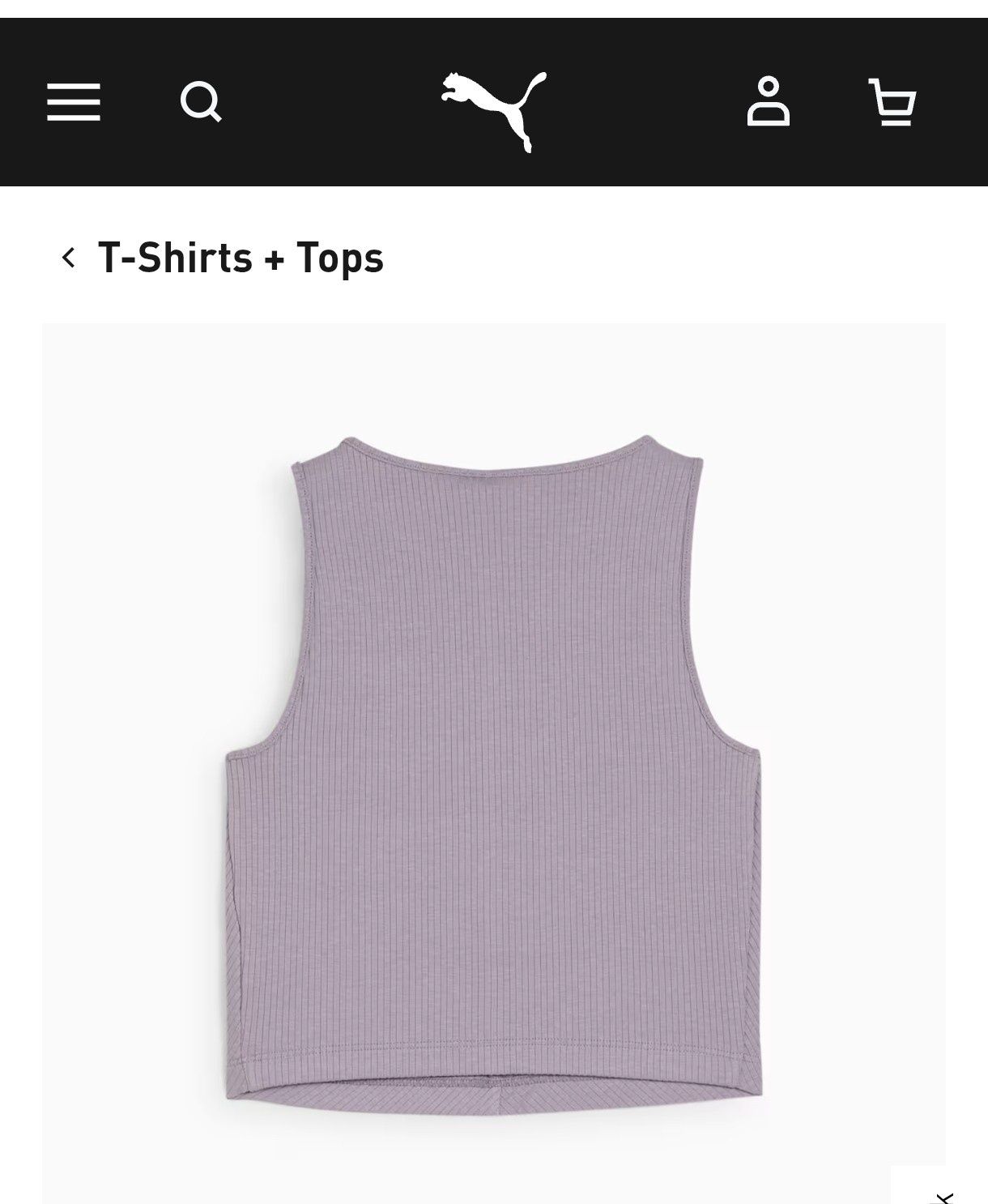The height and width of the screenshot is (1204, 988).
Task: Open the shopping cart
Action: [x=892, y=102]
